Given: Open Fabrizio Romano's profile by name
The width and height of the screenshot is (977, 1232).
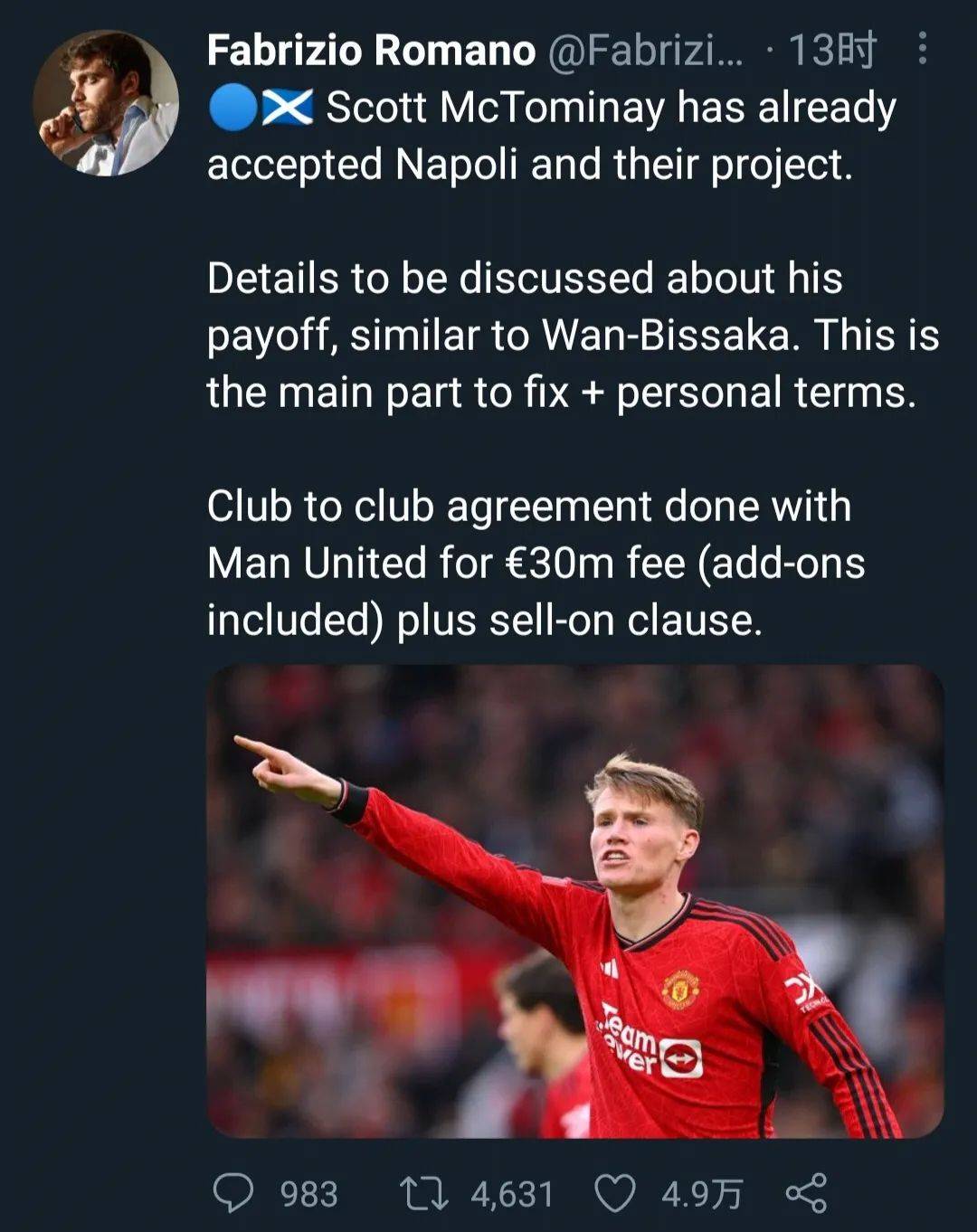Looking at the screenshot, I should pyautogui.click(x=371, y=51).
